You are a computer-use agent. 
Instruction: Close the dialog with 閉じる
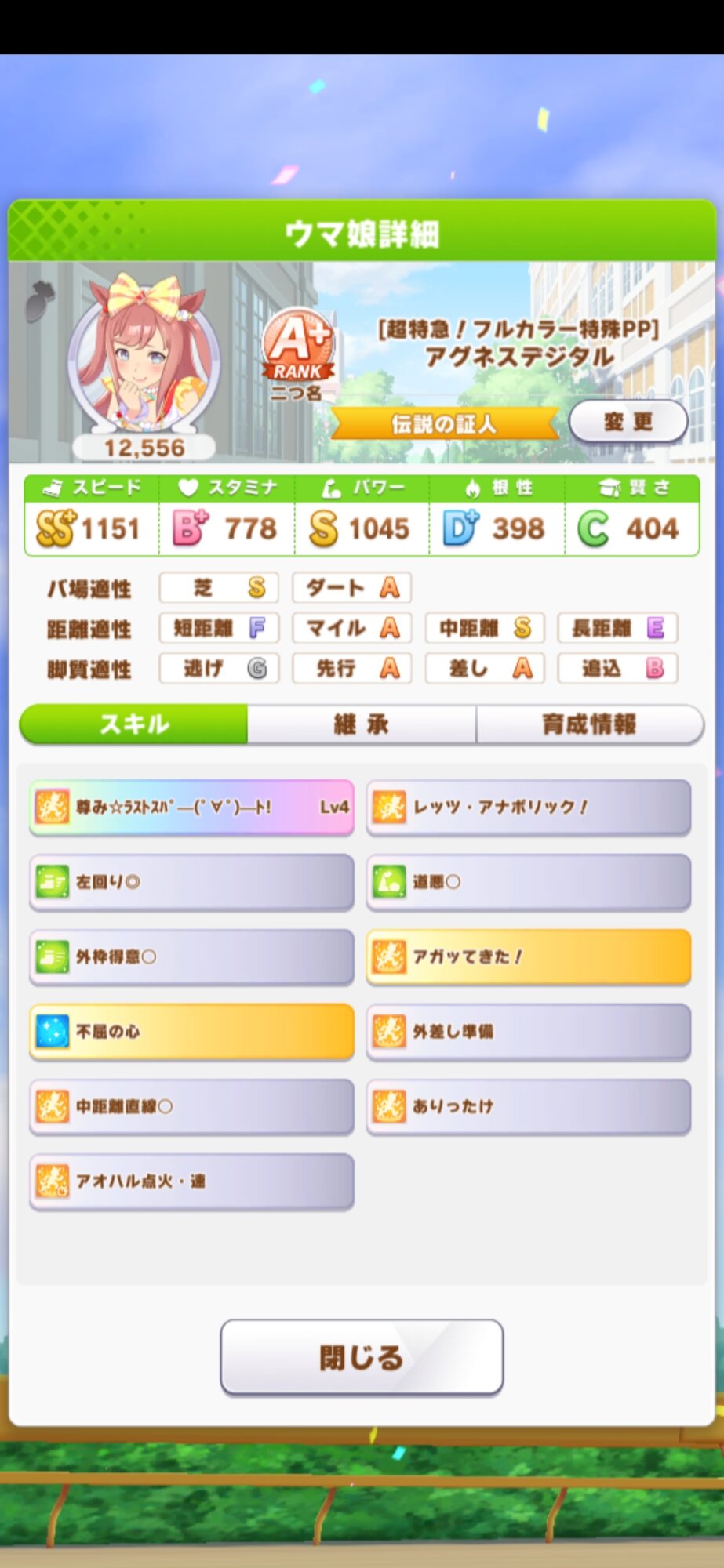click(362, 1357)
